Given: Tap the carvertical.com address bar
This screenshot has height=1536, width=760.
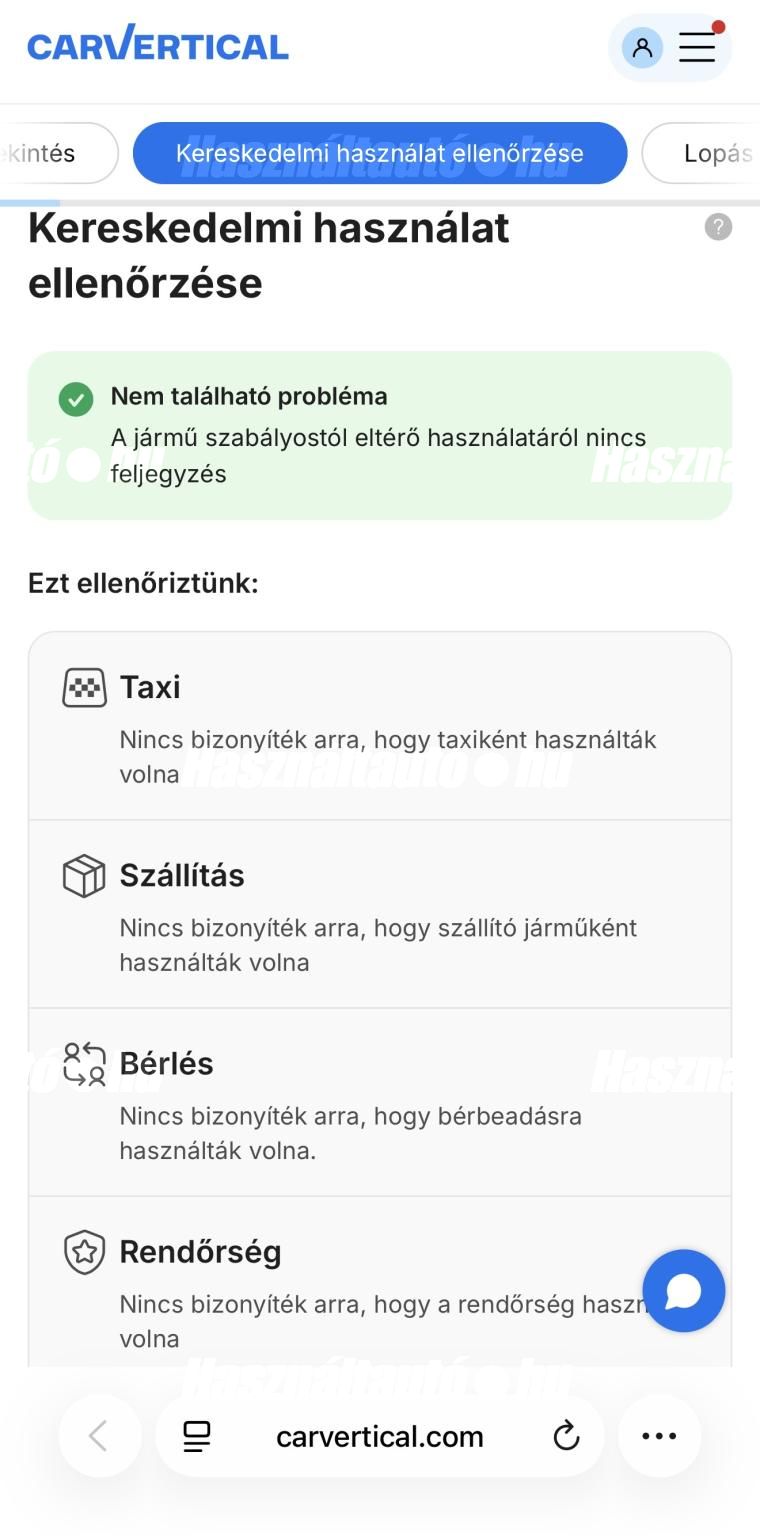Looking at the screenshot, I should 379,1436.
